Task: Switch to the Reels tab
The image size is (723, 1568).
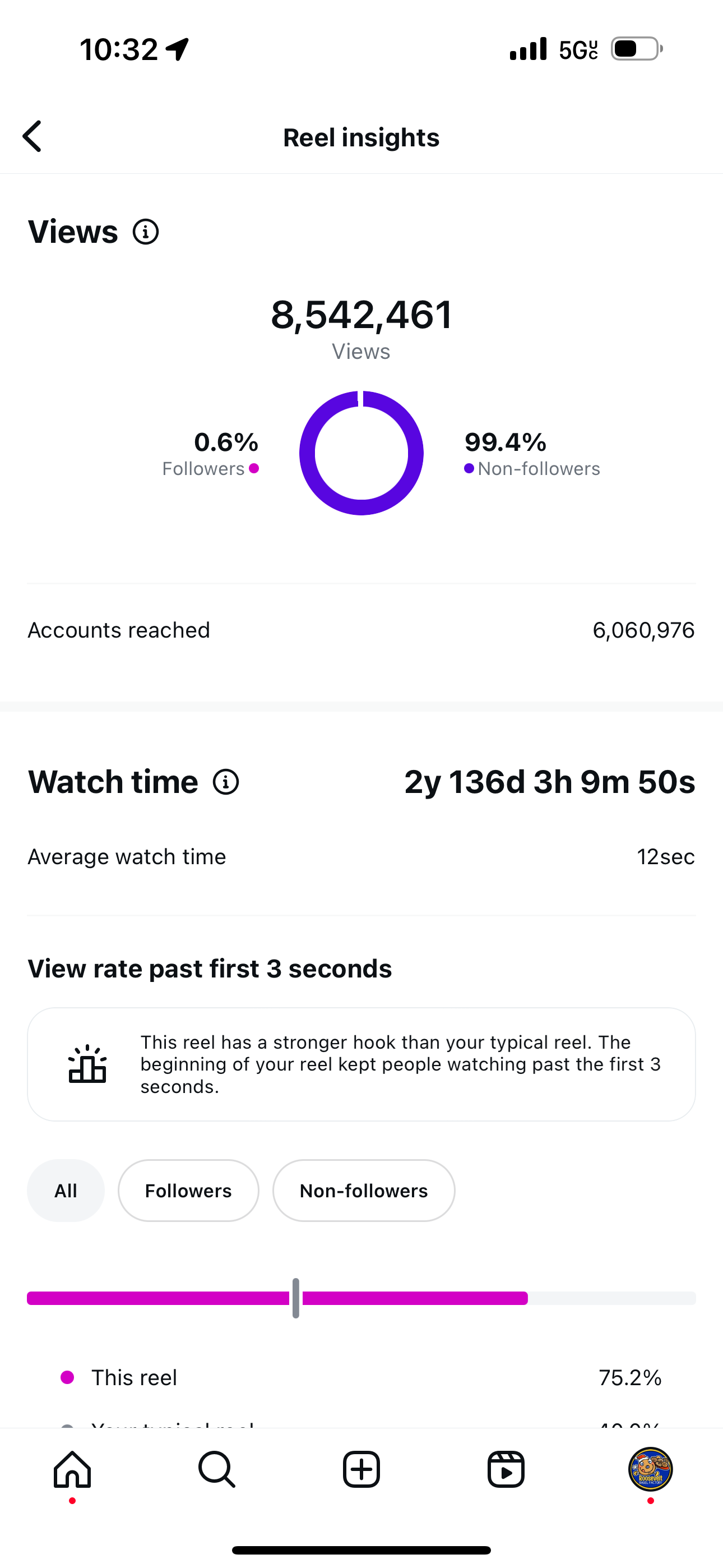Action: (x=506, y=1469)
